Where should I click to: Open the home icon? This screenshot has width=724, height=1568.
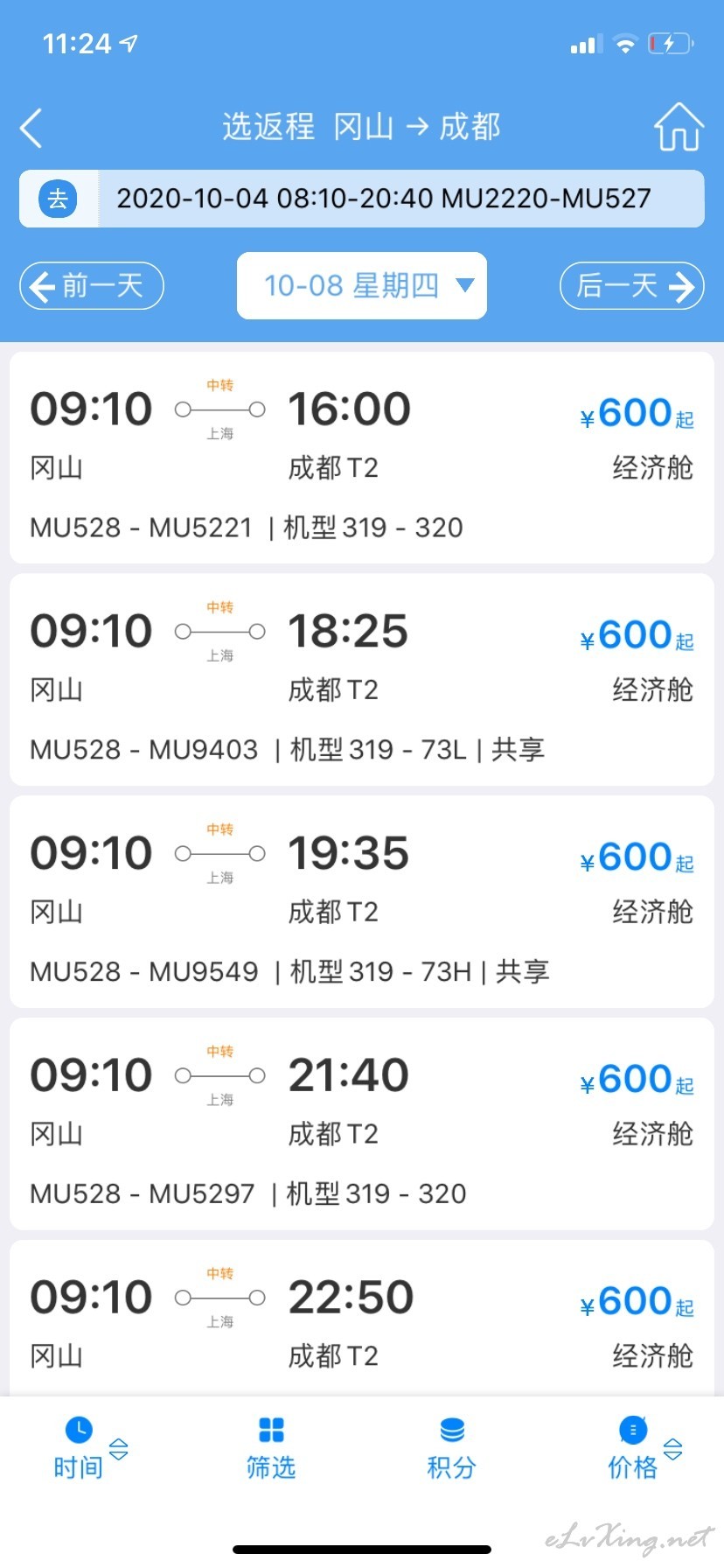click(x=679, y=128)
